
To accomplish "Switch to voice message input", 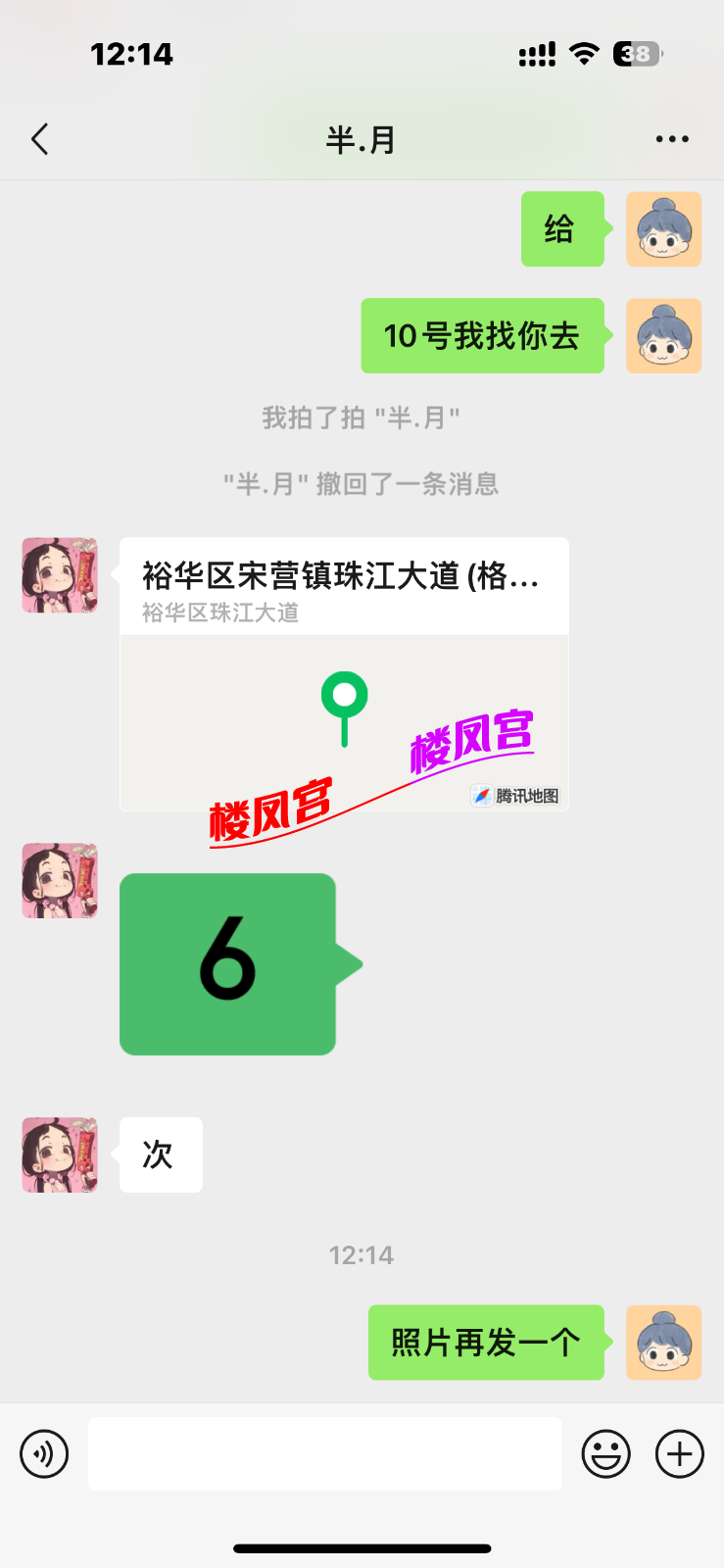I will click(44, 1453).
